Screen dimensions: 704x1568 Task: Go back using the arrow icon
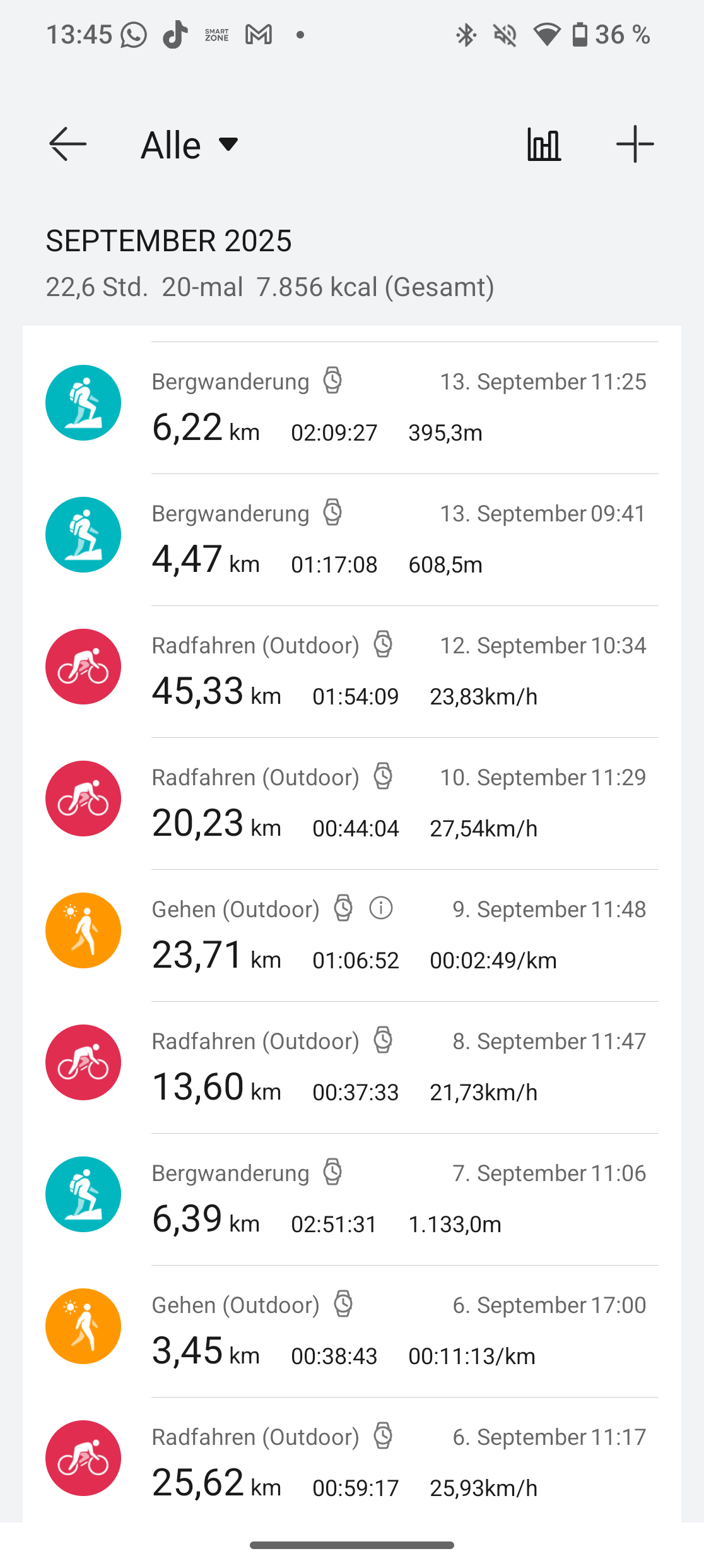click(x=68, y=145)
